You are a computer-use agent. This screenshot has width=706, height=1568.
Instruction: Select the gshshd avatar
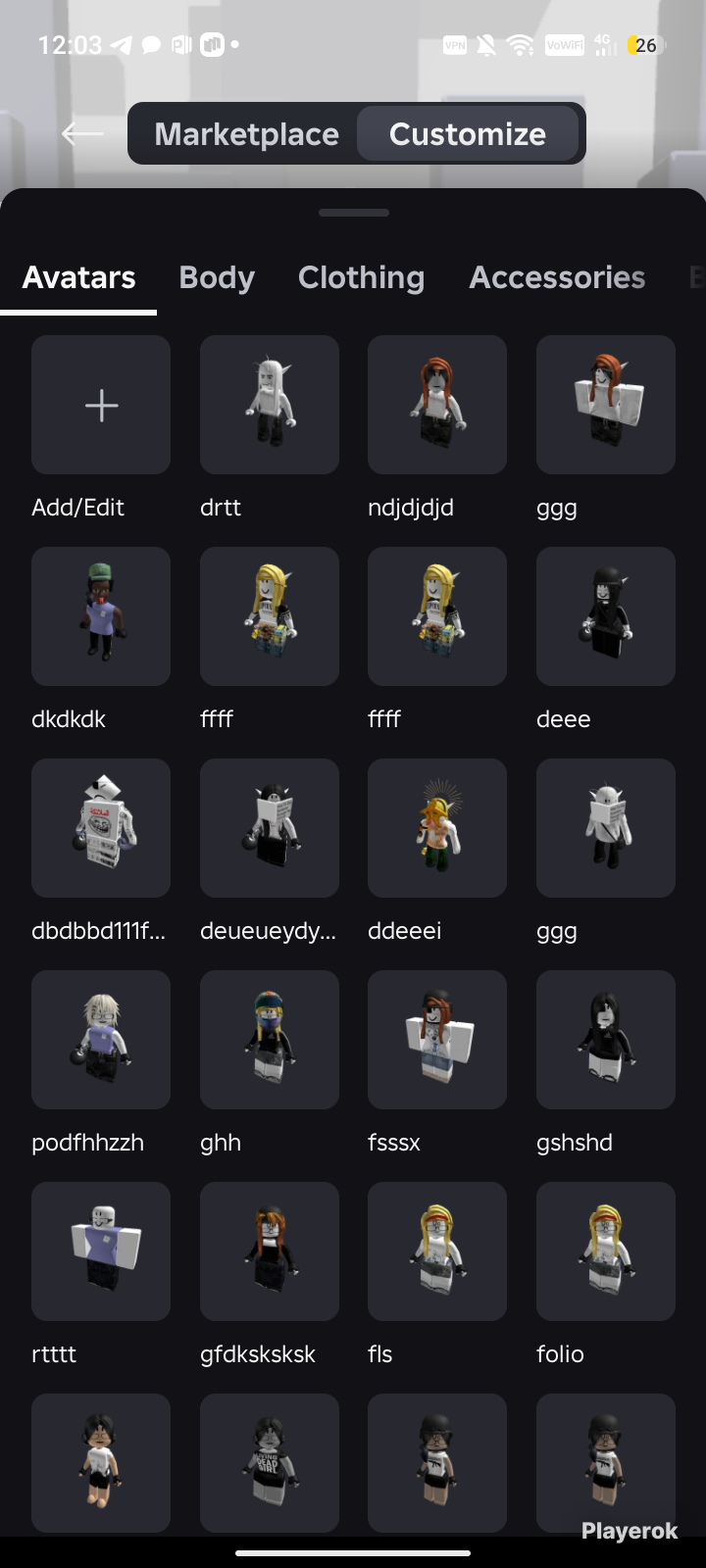[606, 1040]
